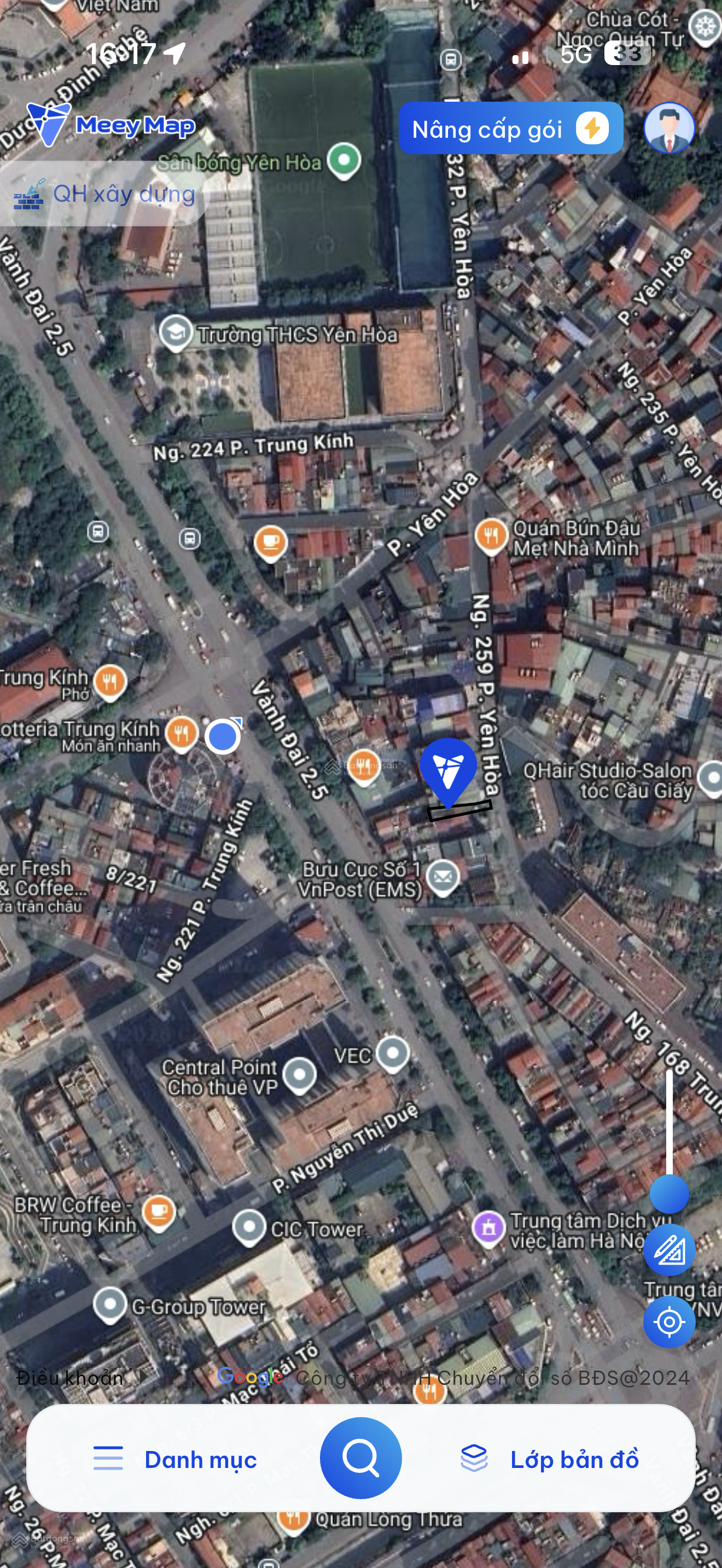
Task: Open Lớp bản đồ map layers
Action: [x=550, y=1459]
